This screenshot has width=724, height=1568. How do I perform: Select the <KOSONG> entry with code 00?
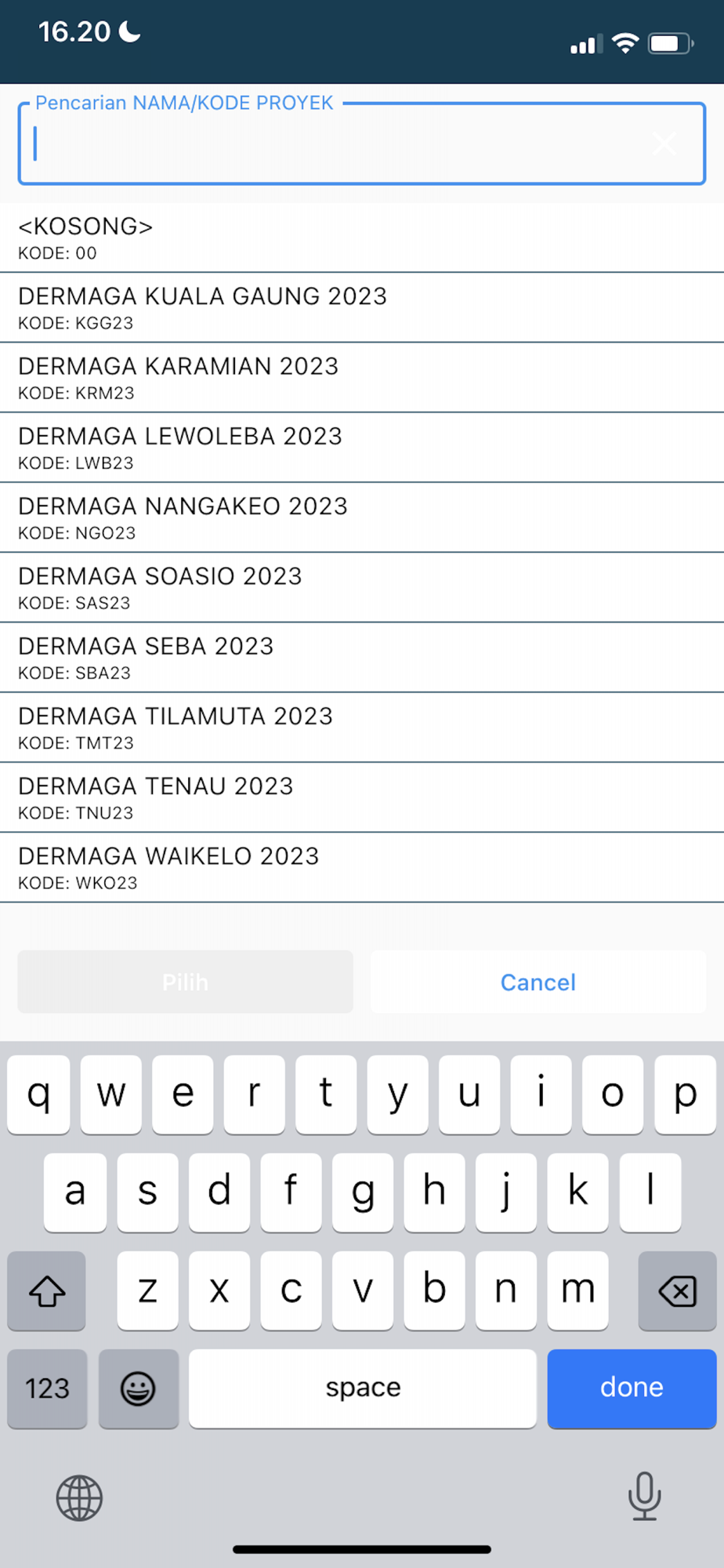coord(362,238)
